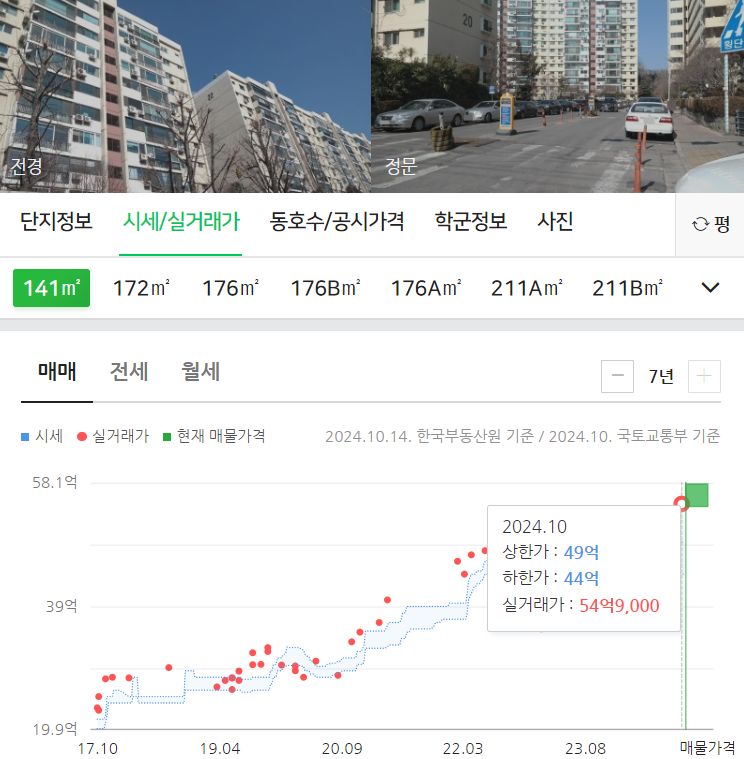744x759 pixels.
Task: Choose the 176㎡ size option
Action: [x=230, y=288]
